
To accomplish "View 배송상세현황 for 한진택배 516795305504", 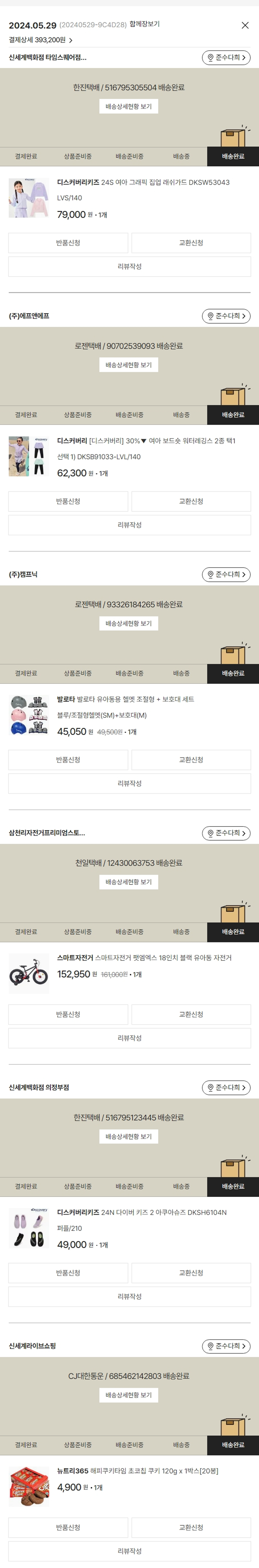I will point(128,107).
